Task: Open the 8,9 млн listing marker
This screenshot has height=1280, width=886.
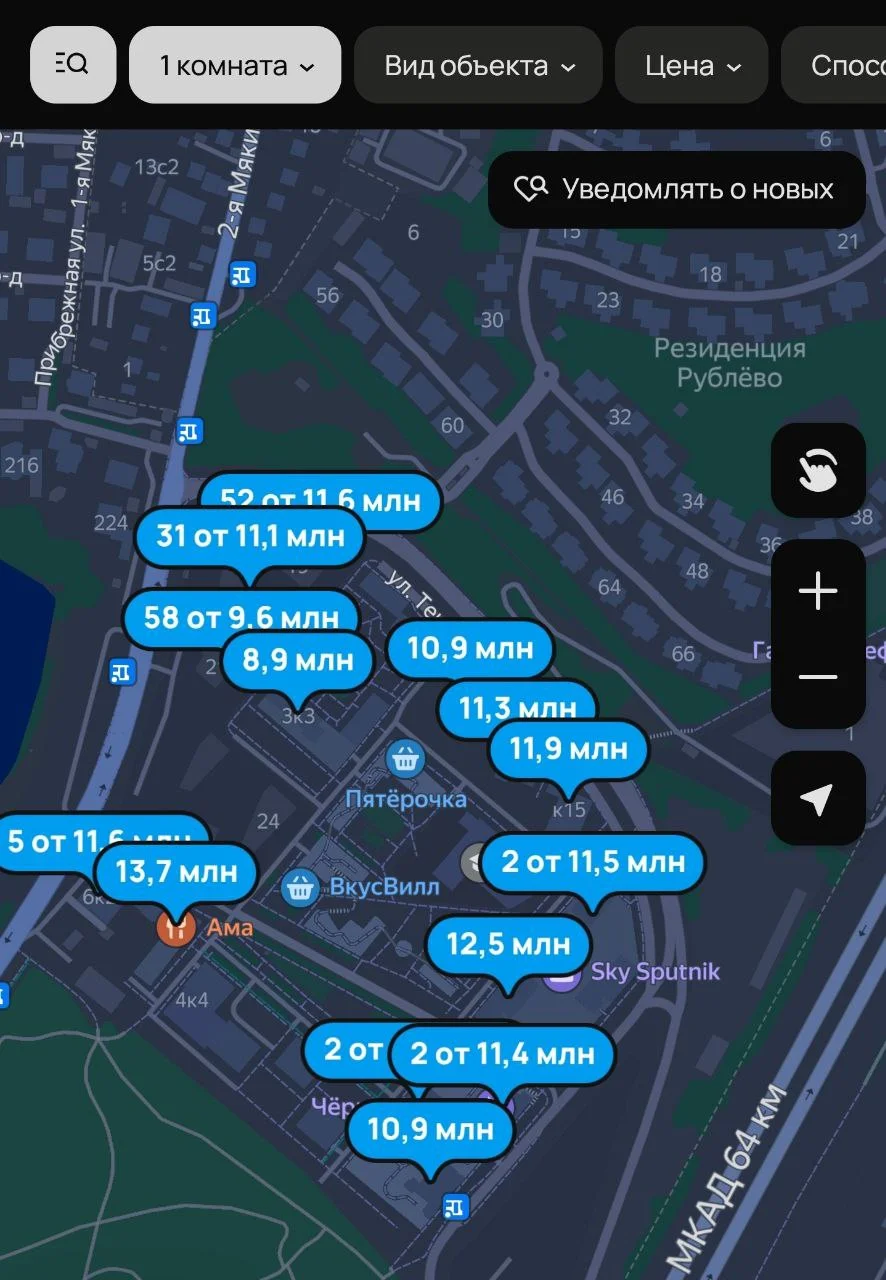Action: pos(298,661)
